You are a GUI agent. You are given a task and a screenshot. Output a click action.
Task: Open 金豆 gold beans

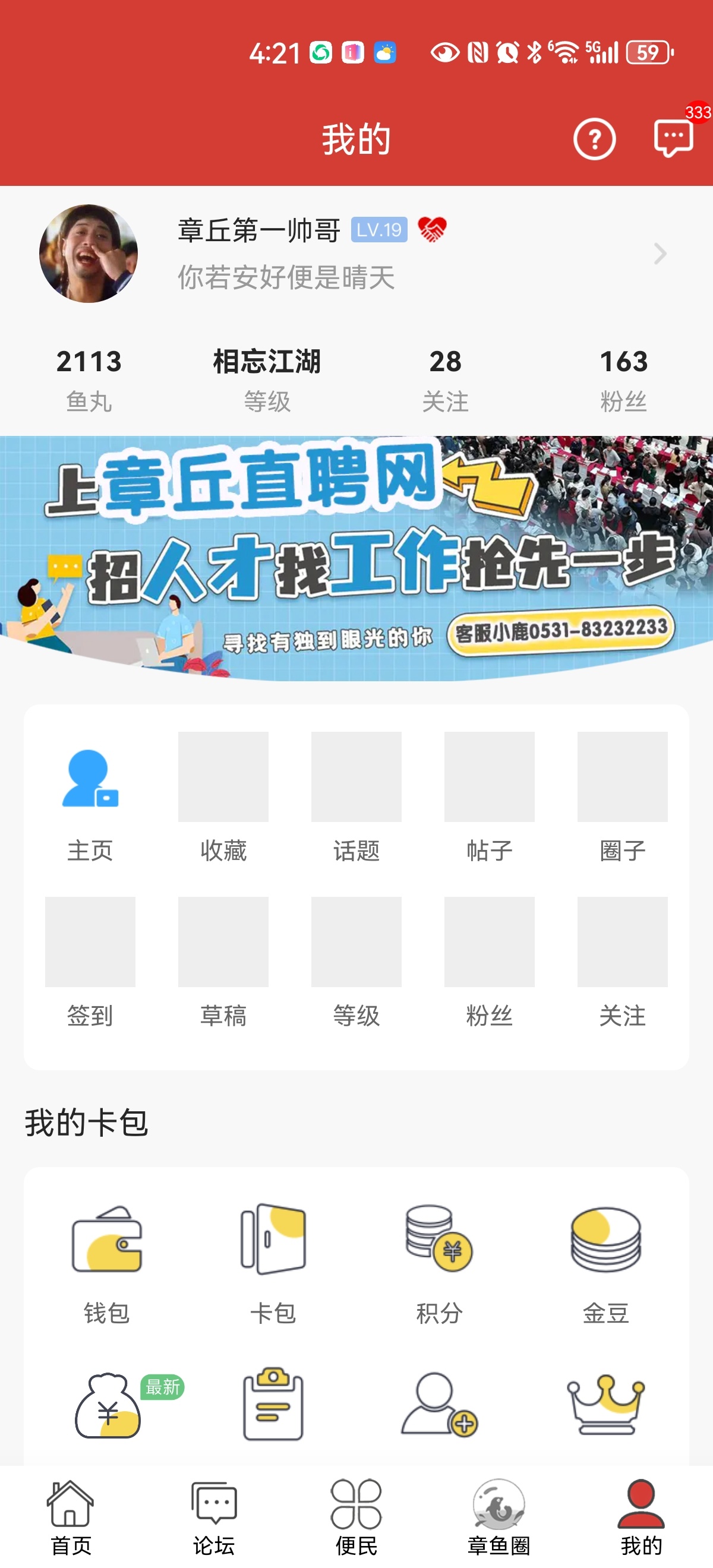tap(605, 1263)
